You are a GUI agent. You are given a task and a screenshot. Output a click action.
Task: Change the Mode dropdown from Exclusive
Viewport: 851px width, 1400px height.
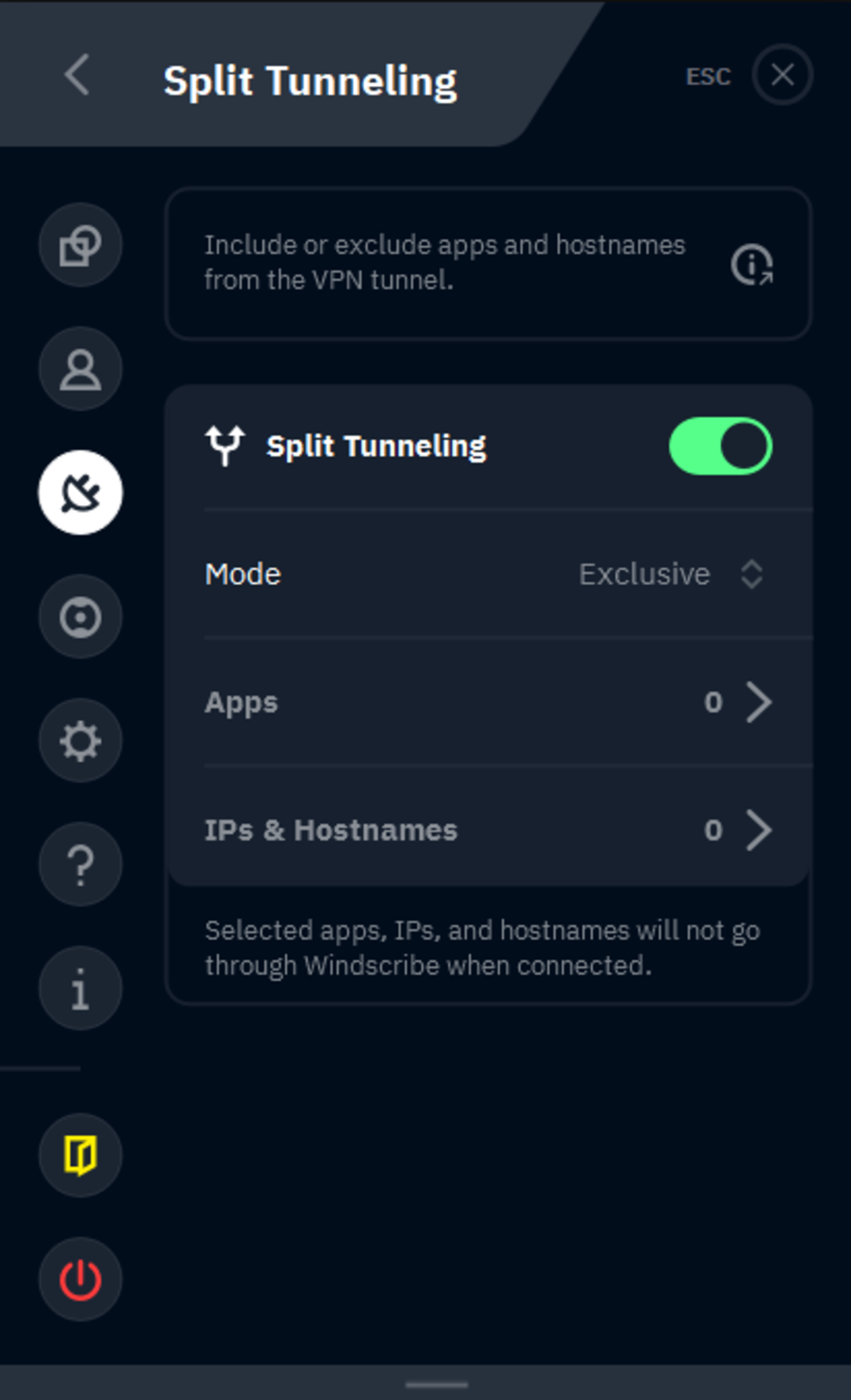coord(671,574)
